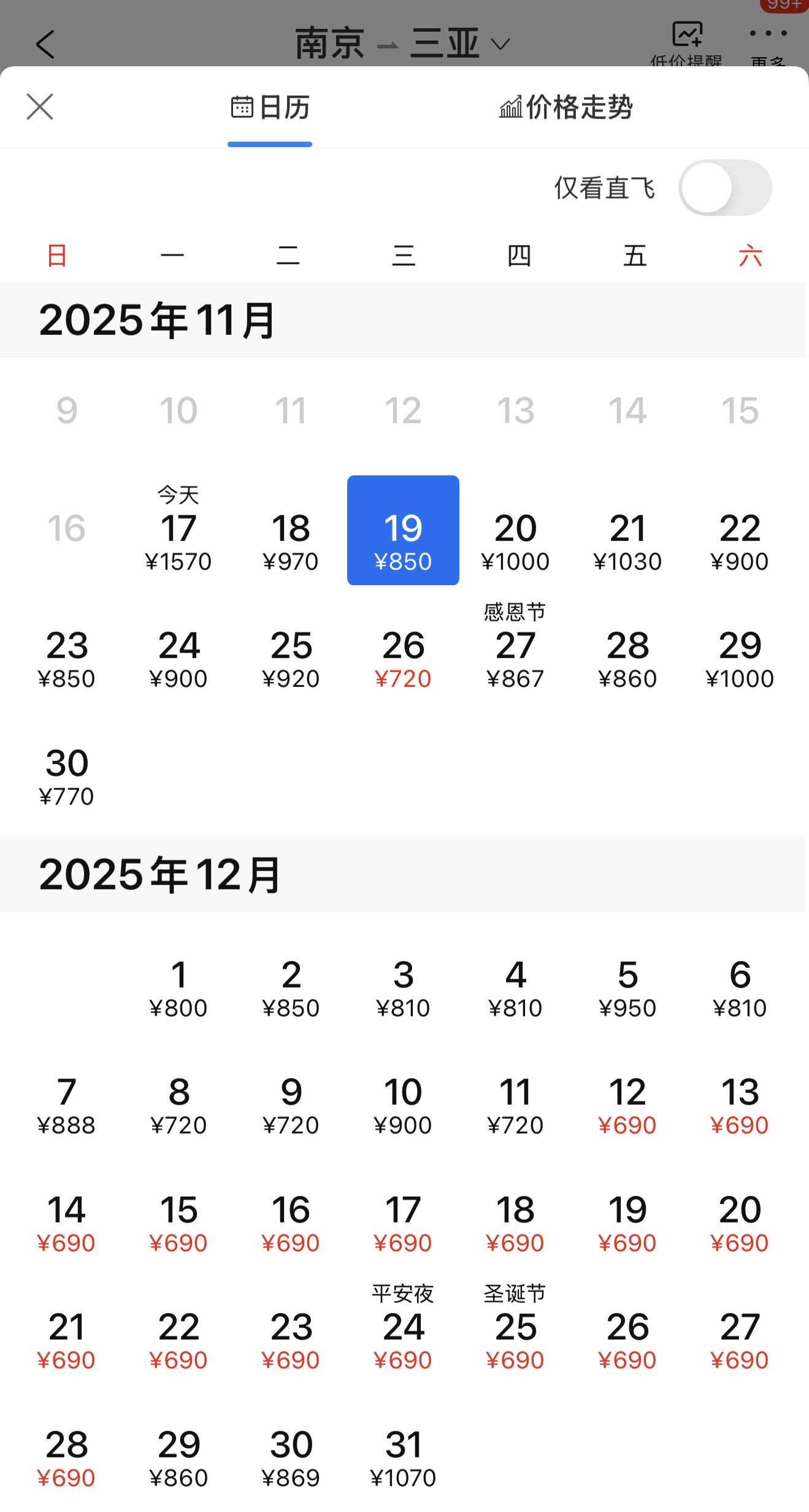Select December 10 at ¥900
This screenshot has width=809, height=1512.
point(403,1105)
